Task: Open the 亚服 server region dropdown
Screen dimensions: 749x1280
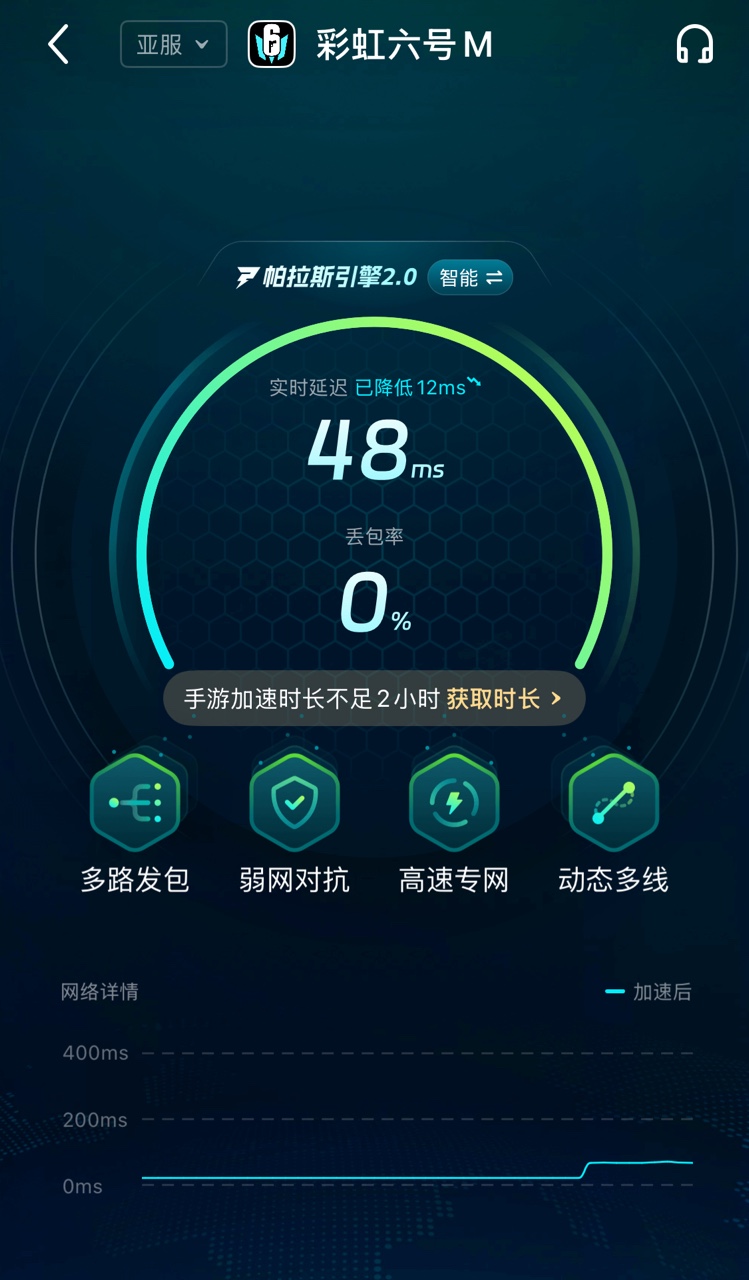Action: pyautogui.click(x=173, y=45)
